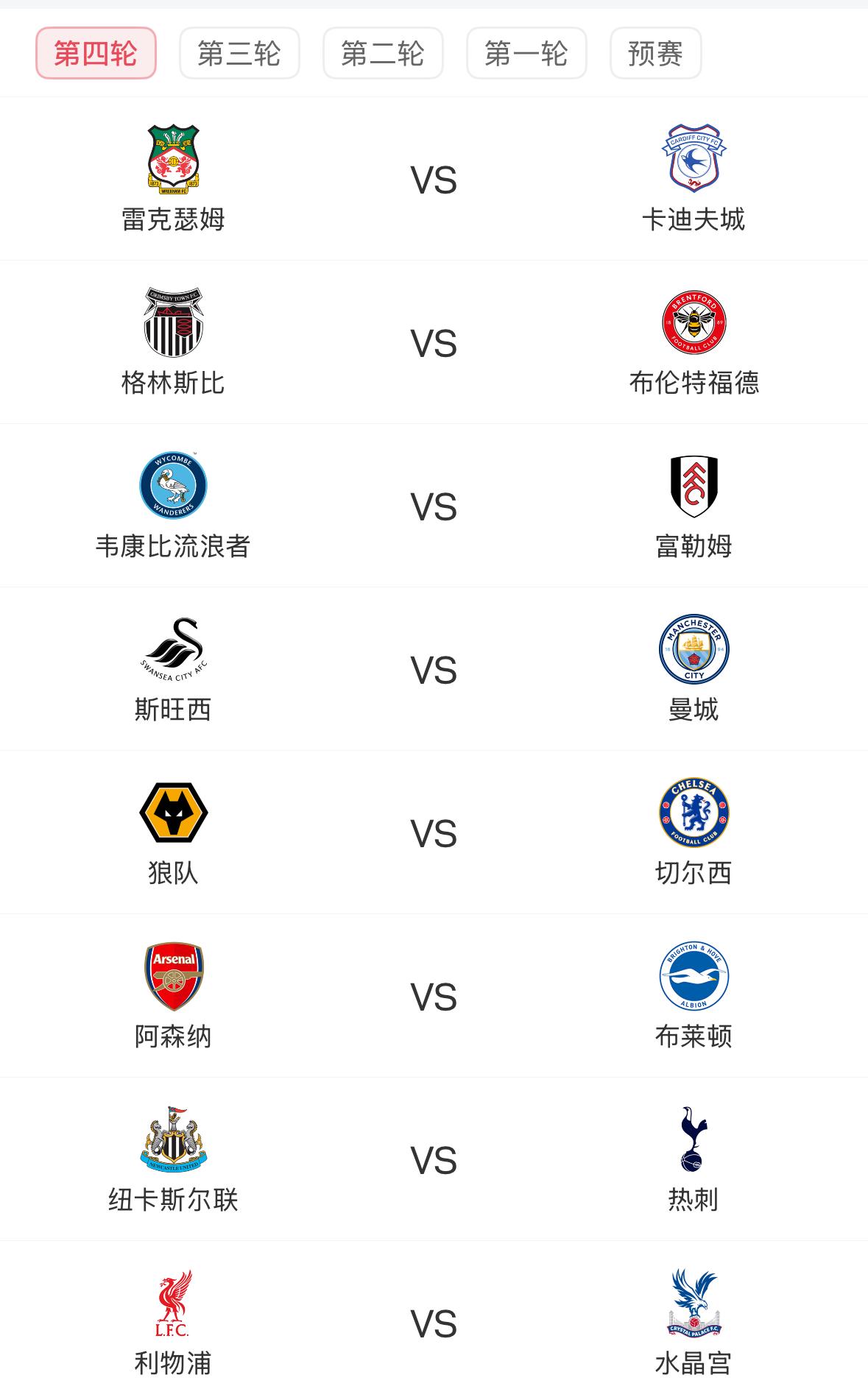This screenshot has height=1400, width=868.
Task: View the 纽卡斯尔联 vs 热刺 match
Action: tap(434, 1160)
